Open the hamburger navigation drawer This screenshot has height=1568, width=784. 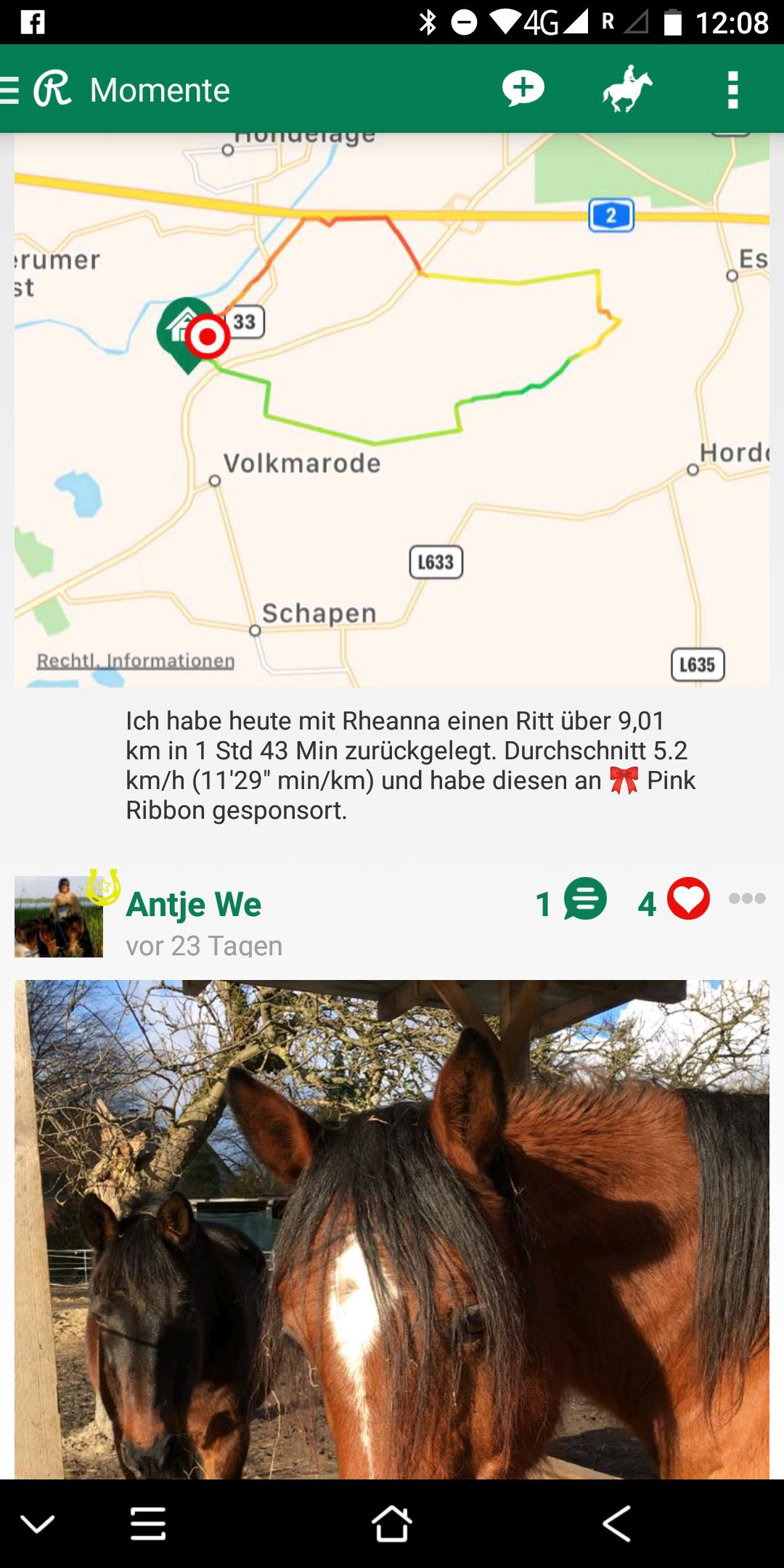[10, 91]
